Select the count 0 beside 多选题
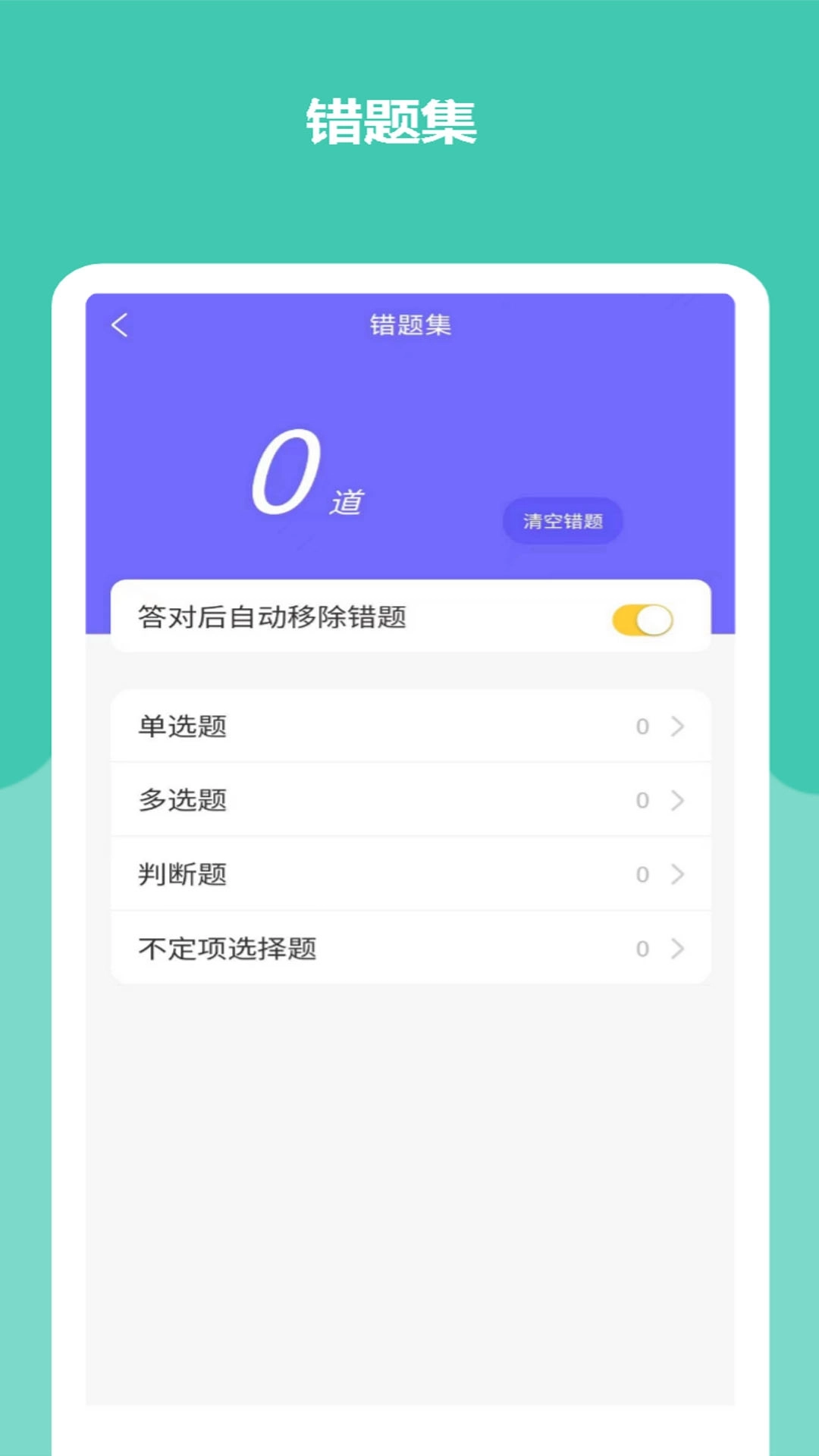This screenshot has height=1456, width=819. pyautogui.click(x=642, y=799)
